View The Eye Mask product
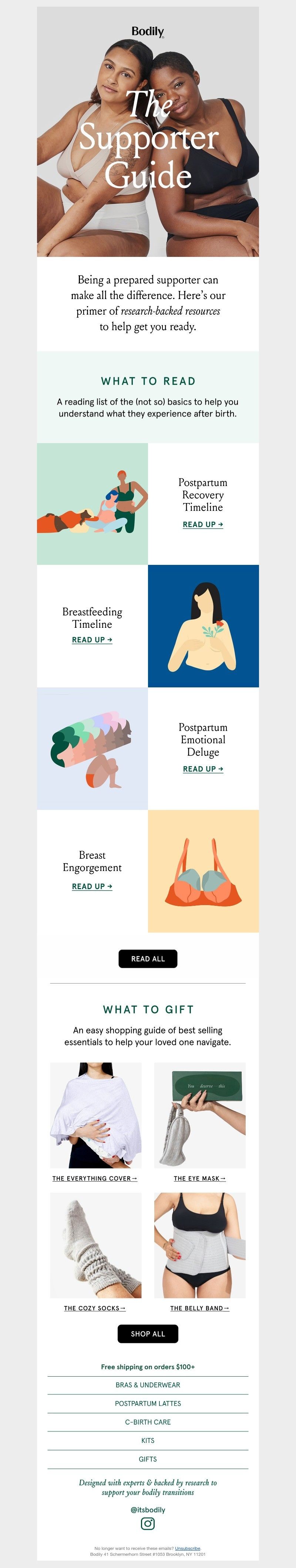This screenshot has width=296, height=1568. point(200,1179)
